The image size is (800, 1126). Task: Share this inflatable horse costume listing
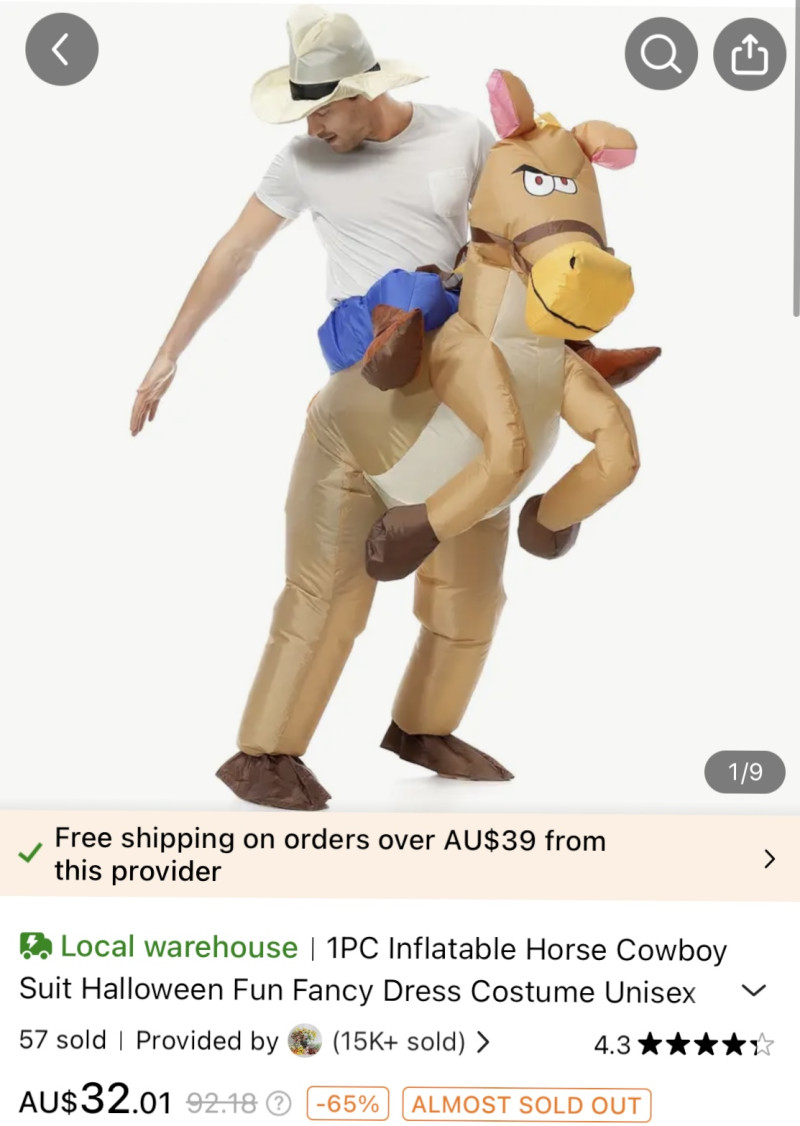pyautogui.click(x=749, y=54)
